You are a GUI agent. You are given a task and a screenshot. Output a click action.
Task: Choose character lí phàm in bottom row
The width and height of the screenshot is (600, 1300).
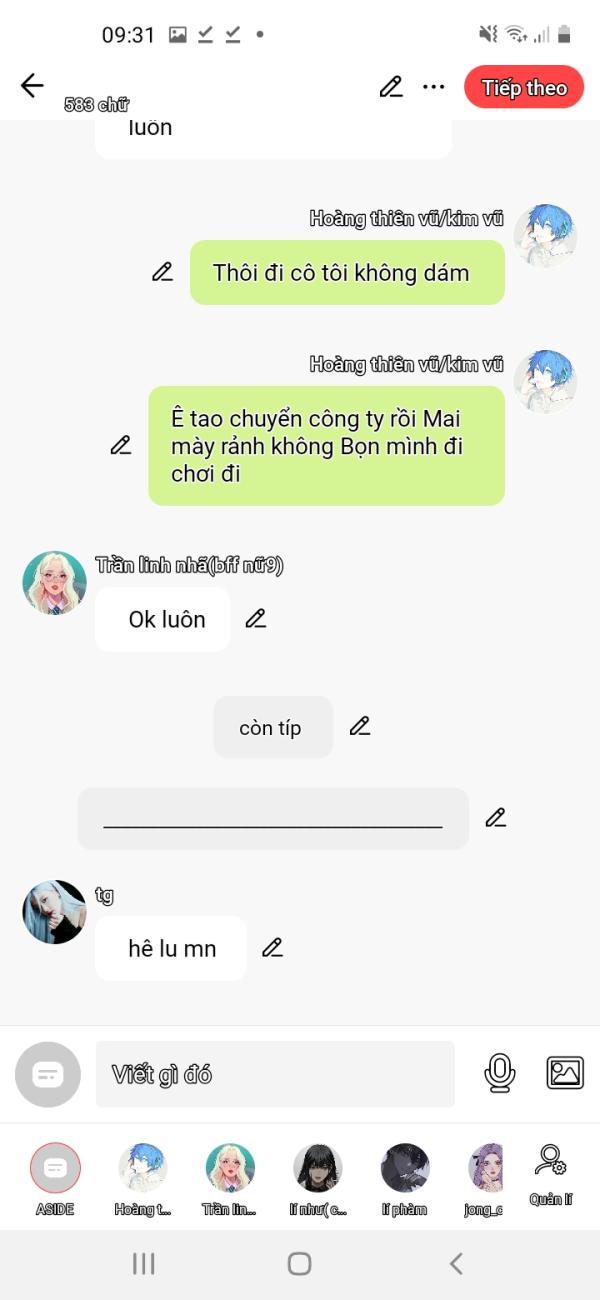coord(405,1179)
